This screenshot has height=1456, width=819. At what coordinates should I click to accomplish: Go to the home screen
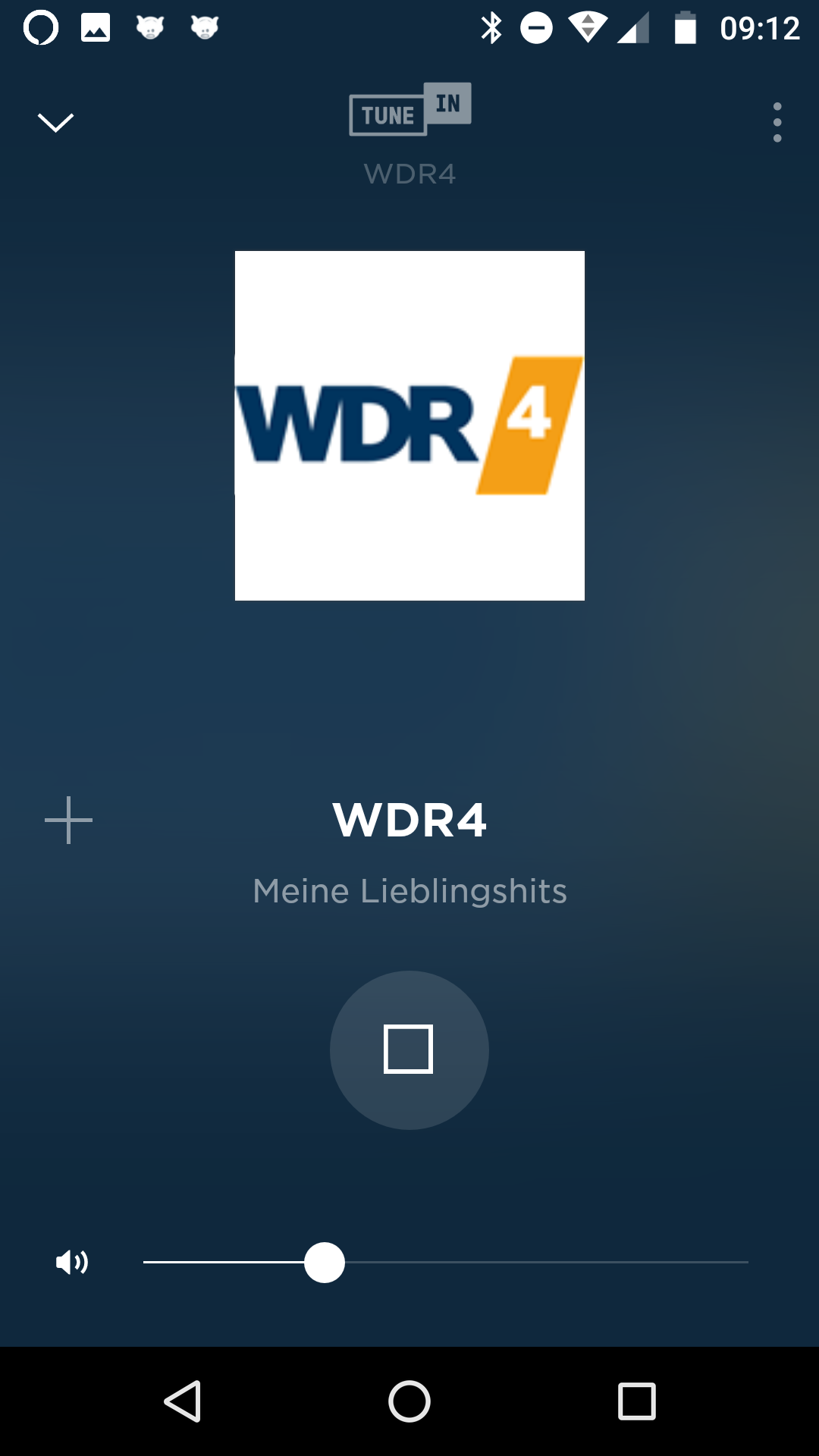point(409,1401)
